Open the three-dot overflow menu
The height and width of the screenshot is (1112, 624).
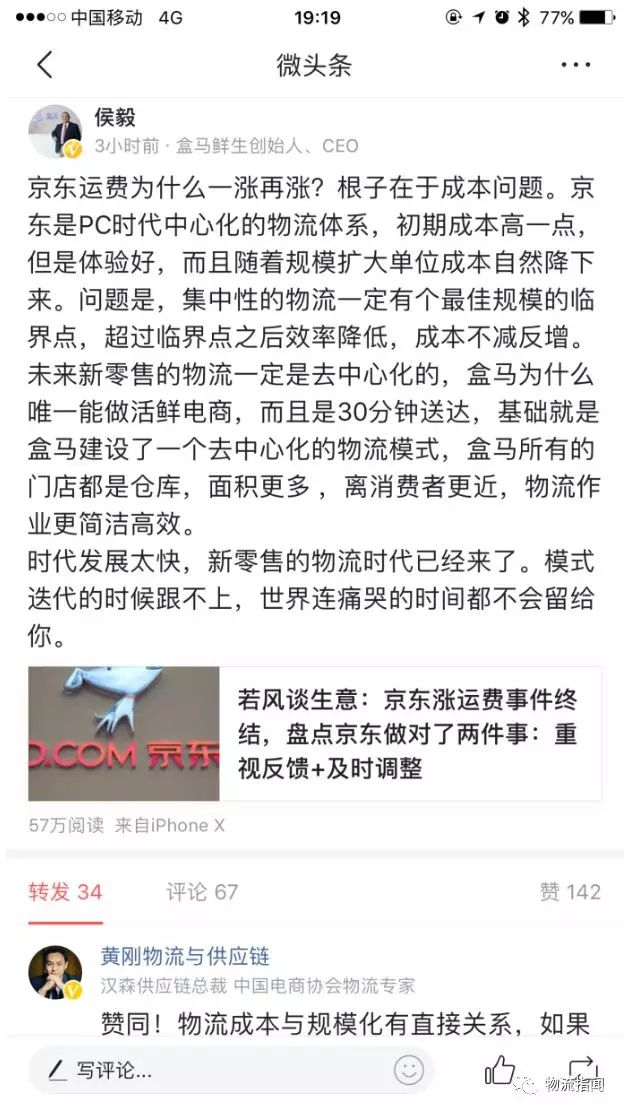(x=575, y=66)
